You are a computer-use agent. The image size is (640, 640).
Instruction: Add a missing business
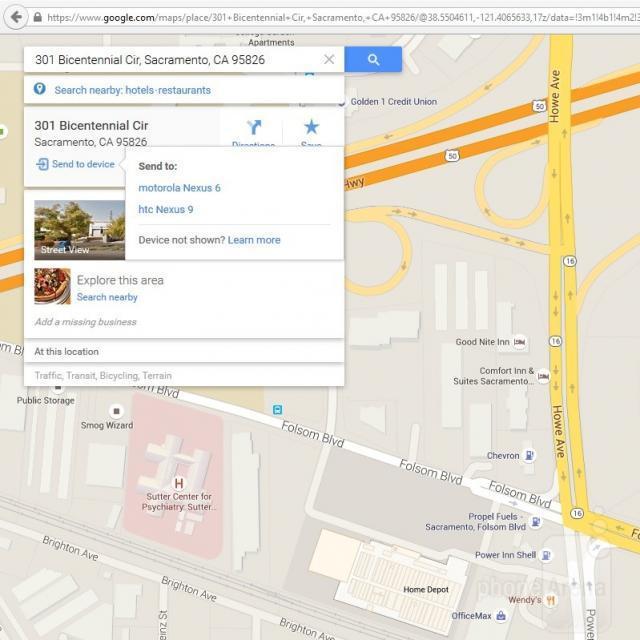coord(85,322)
